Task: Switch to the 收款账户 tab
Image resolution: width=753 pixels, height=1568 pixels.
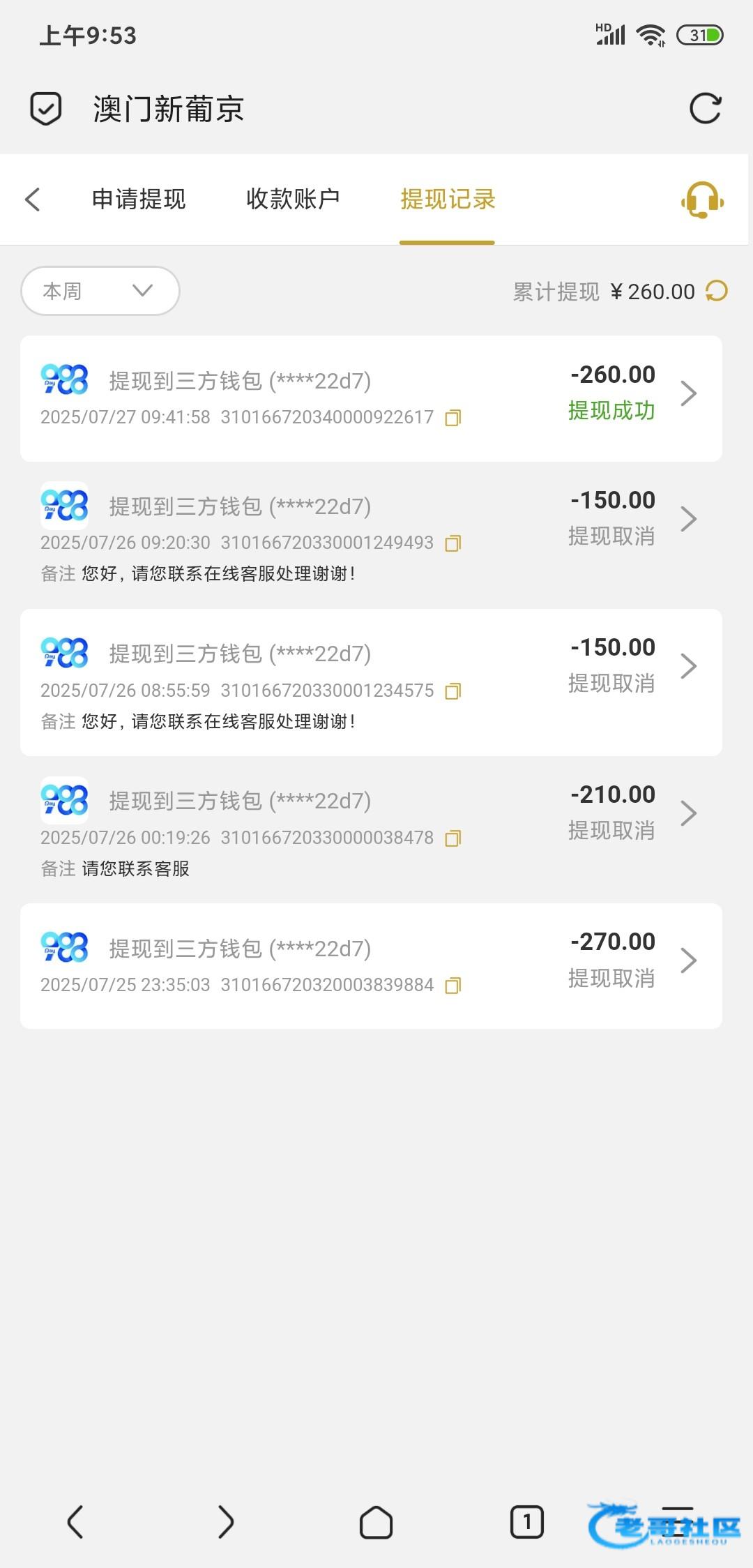Action: [x=293, y=199]
